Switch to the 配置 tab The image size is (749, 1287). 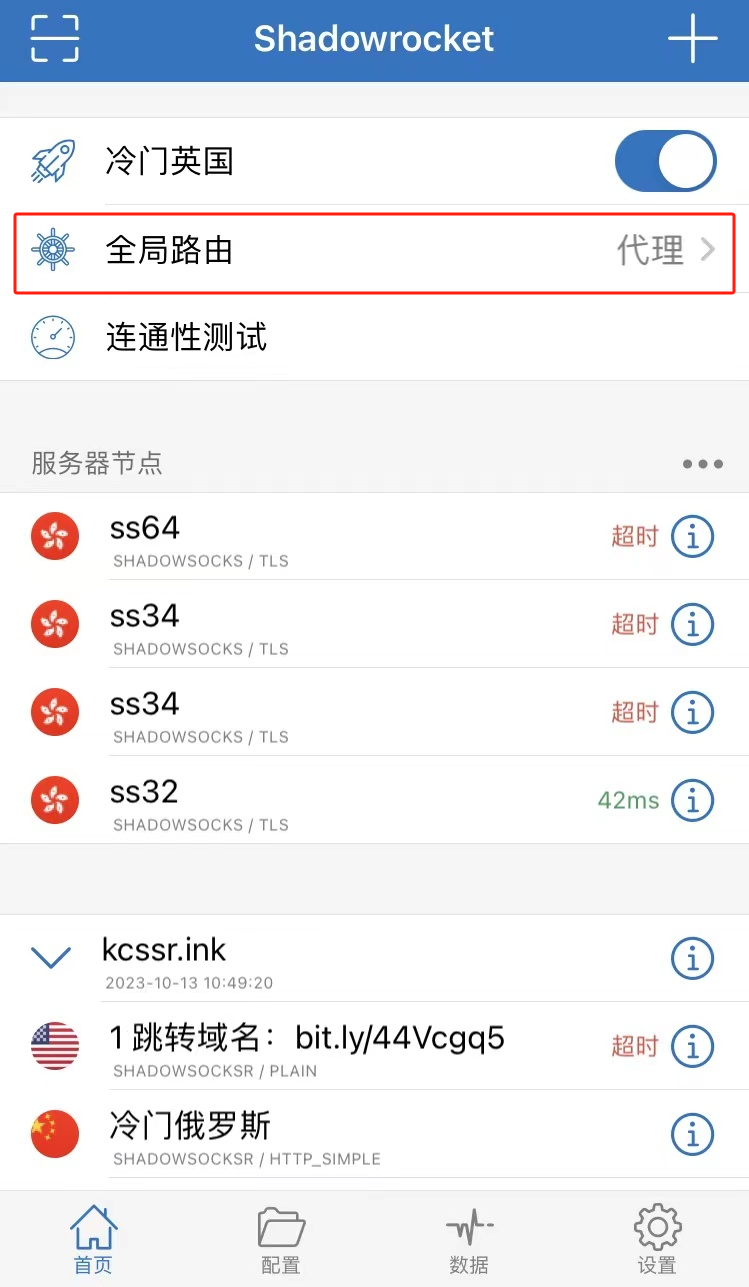[x=280, y=1238]
